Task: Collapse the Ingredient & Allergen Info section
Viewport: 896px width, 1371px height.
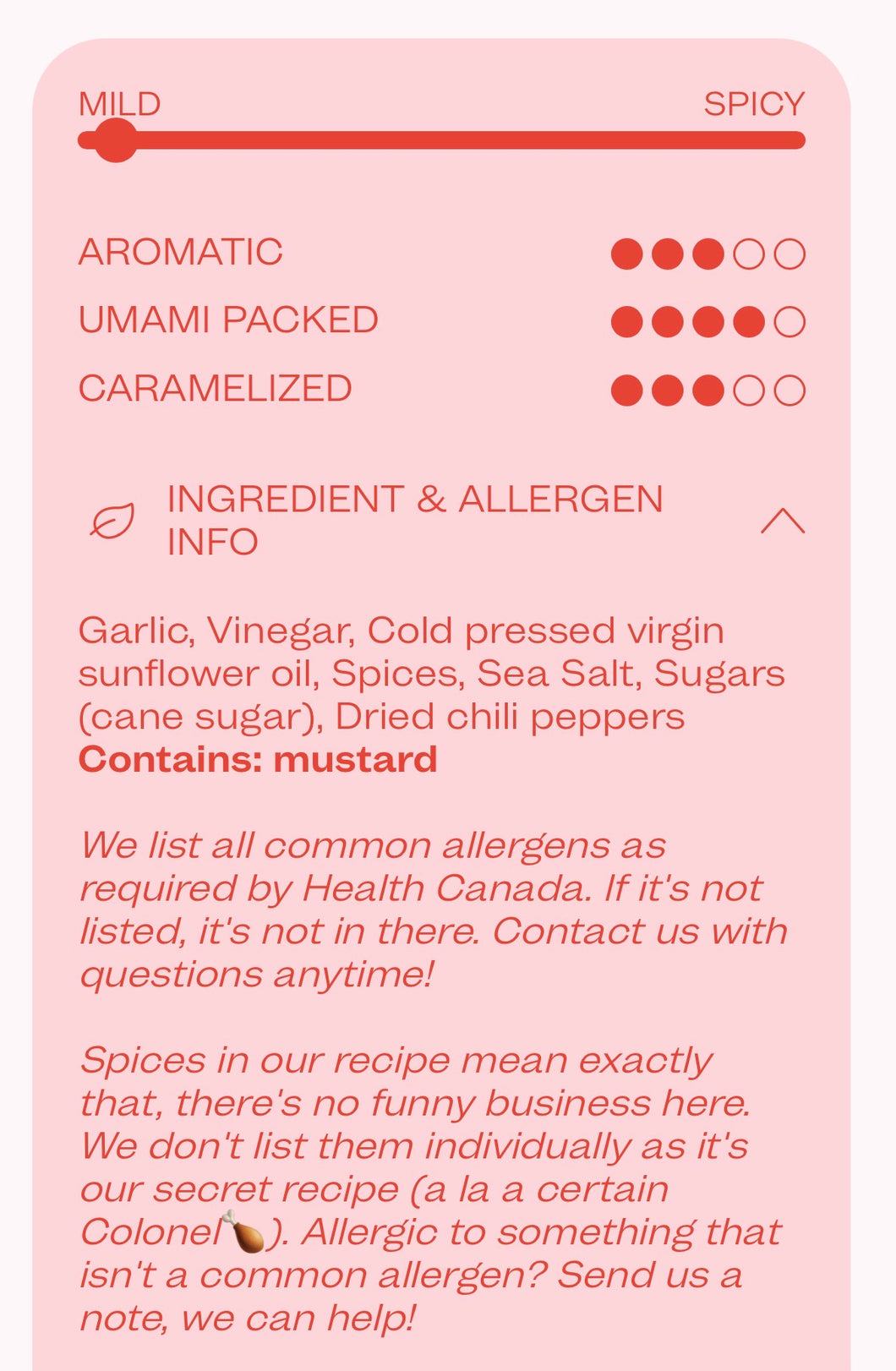Action: pos(782,521)
